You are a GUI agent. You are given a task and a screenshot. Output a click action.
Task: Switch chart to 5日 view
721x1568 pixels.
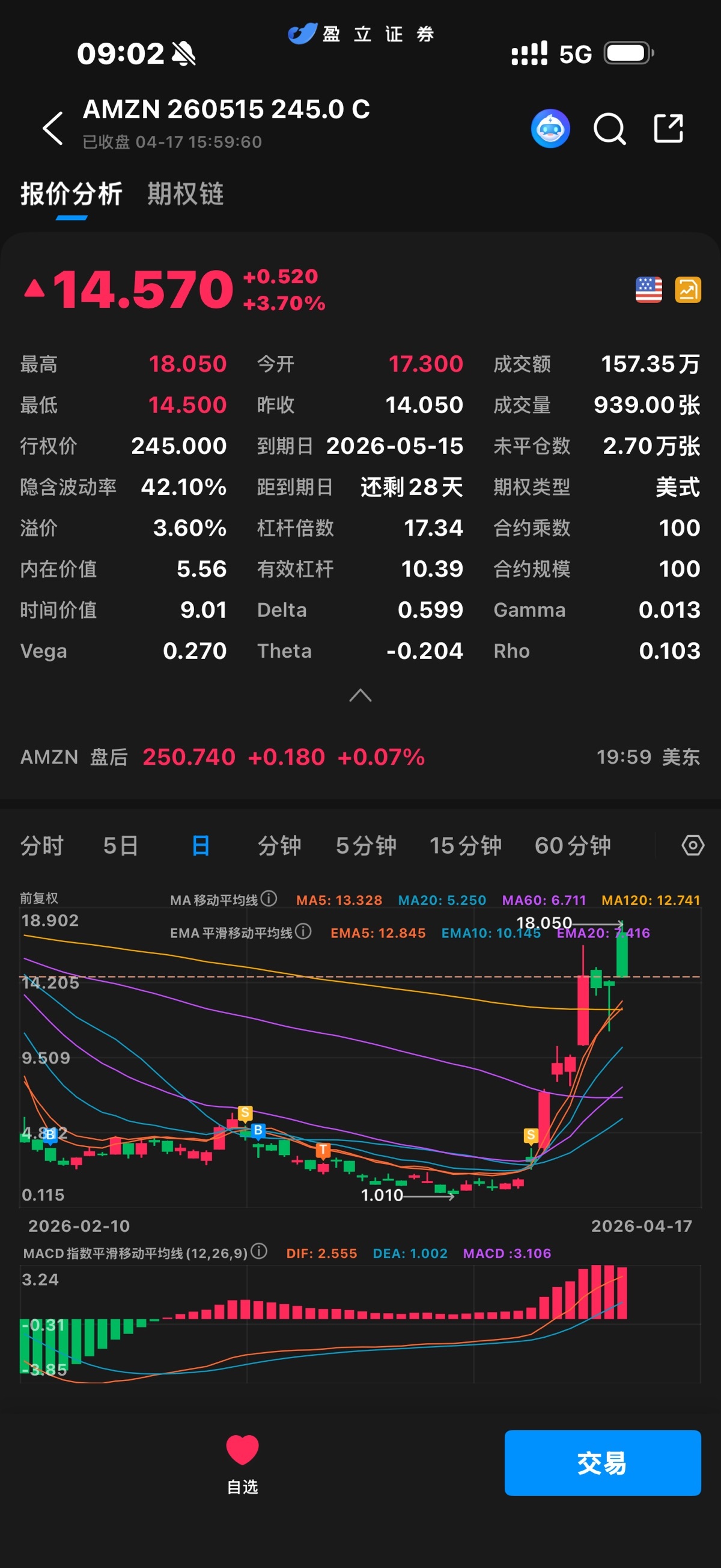[x=121, y=845]
